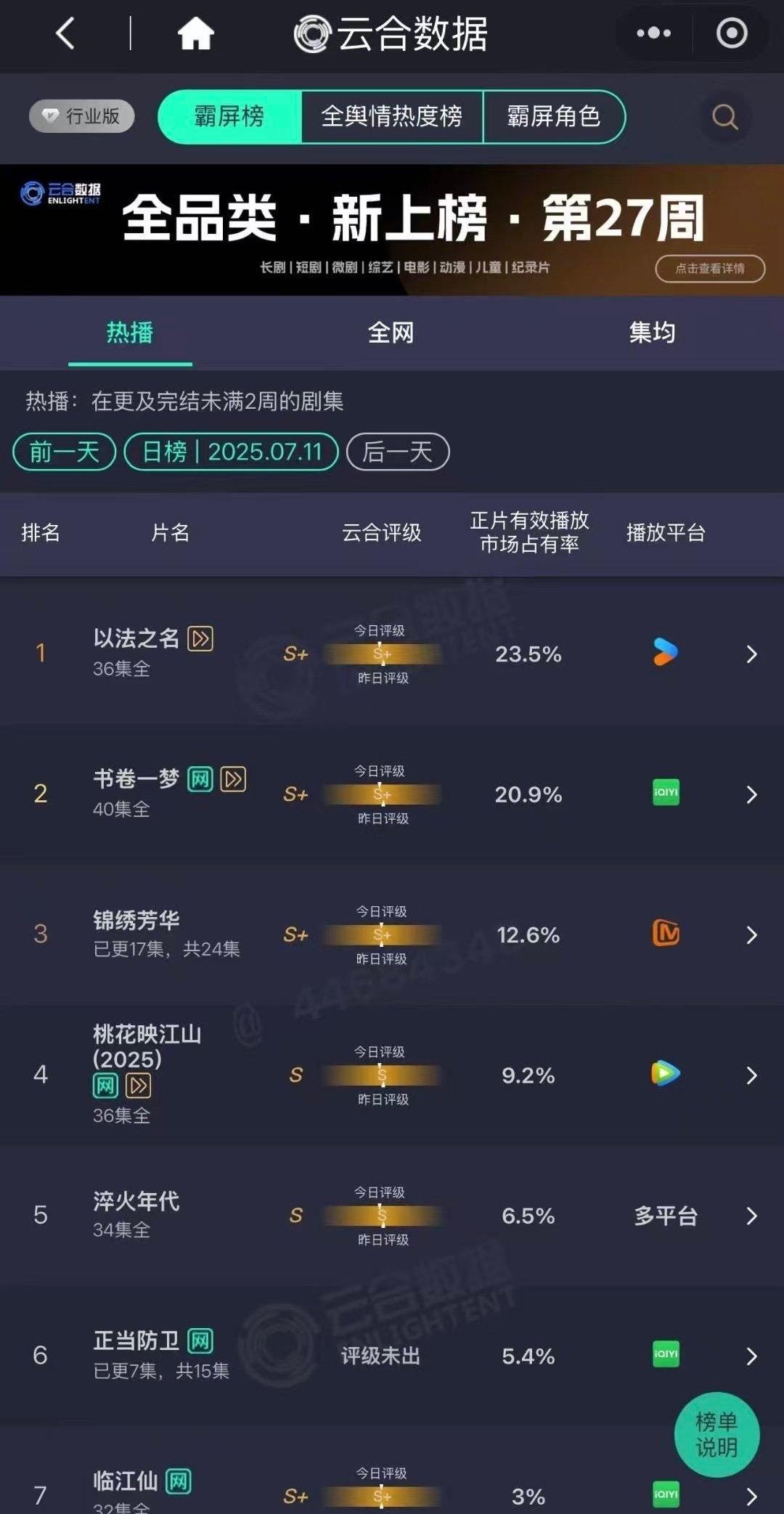Screen dimensions: 784x1514
Task: Select the 集均 tab
Action: (652, 333)
